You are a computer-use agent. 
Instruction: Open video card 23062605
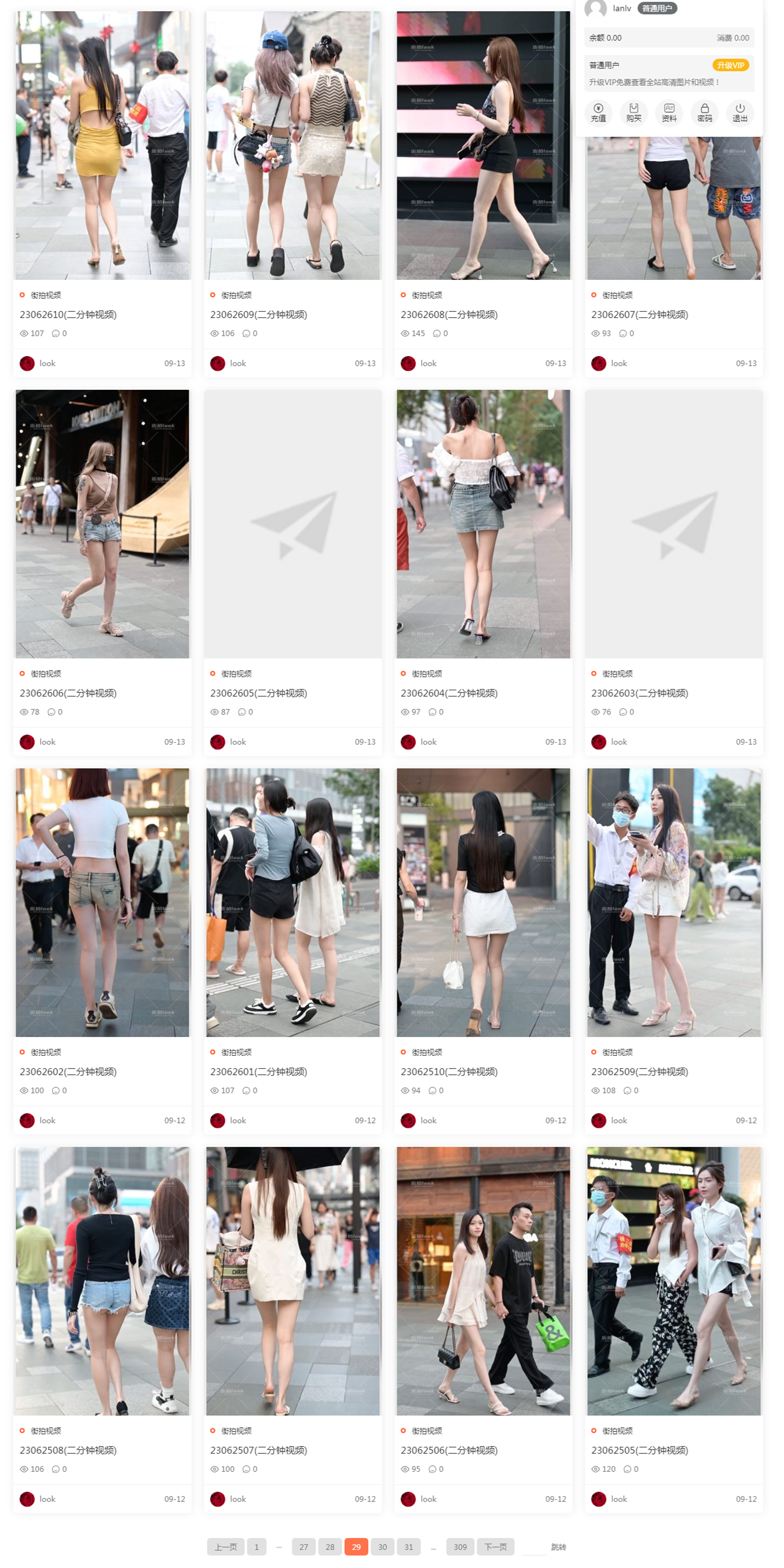[x=259, y=693]
